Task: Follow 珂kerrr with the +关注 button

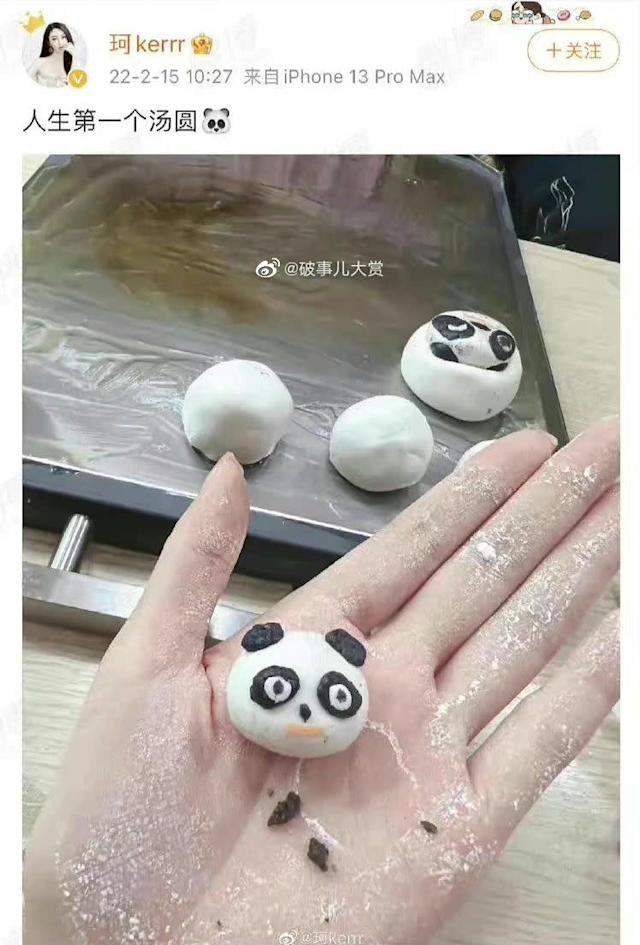Action: (x=573, y=49)
